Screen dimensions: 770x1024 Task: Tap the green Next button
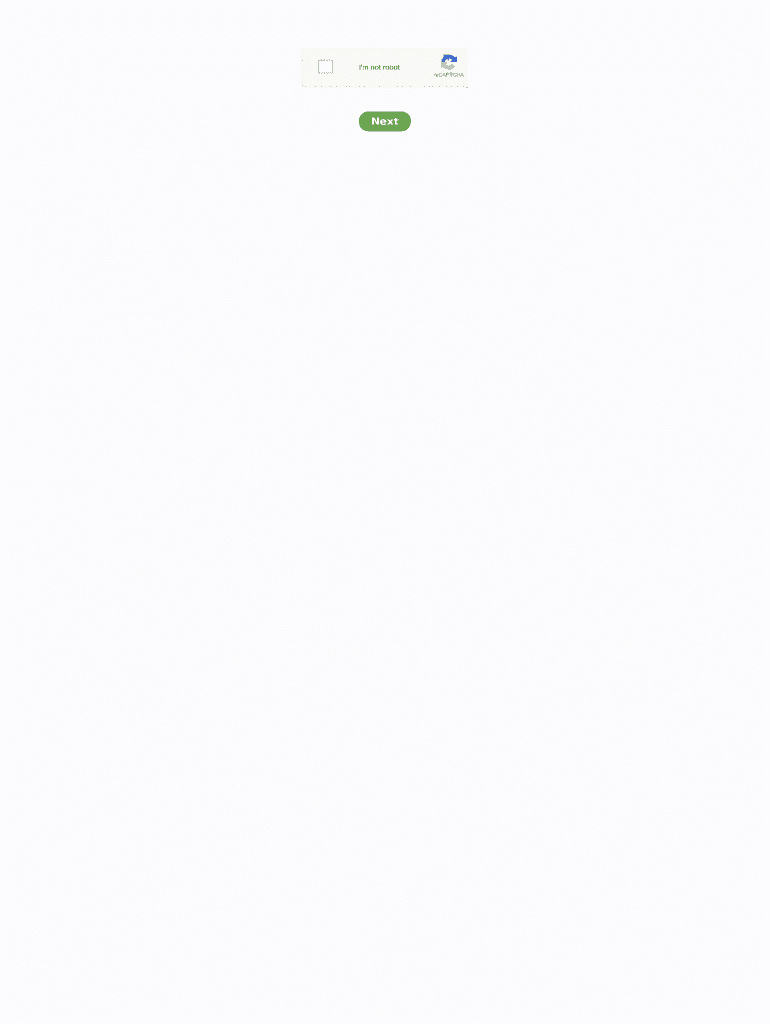point(385,121)
